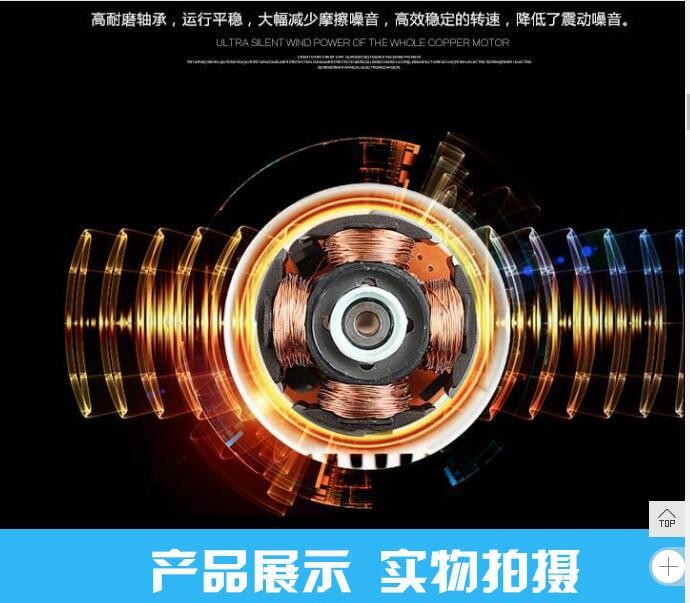Jump back to top of page

(667, 519)
